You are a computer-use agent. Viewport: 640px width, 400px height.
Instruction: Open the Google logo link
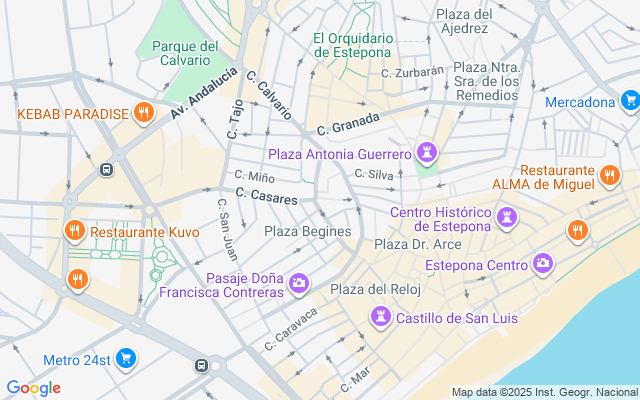[33, 388]
